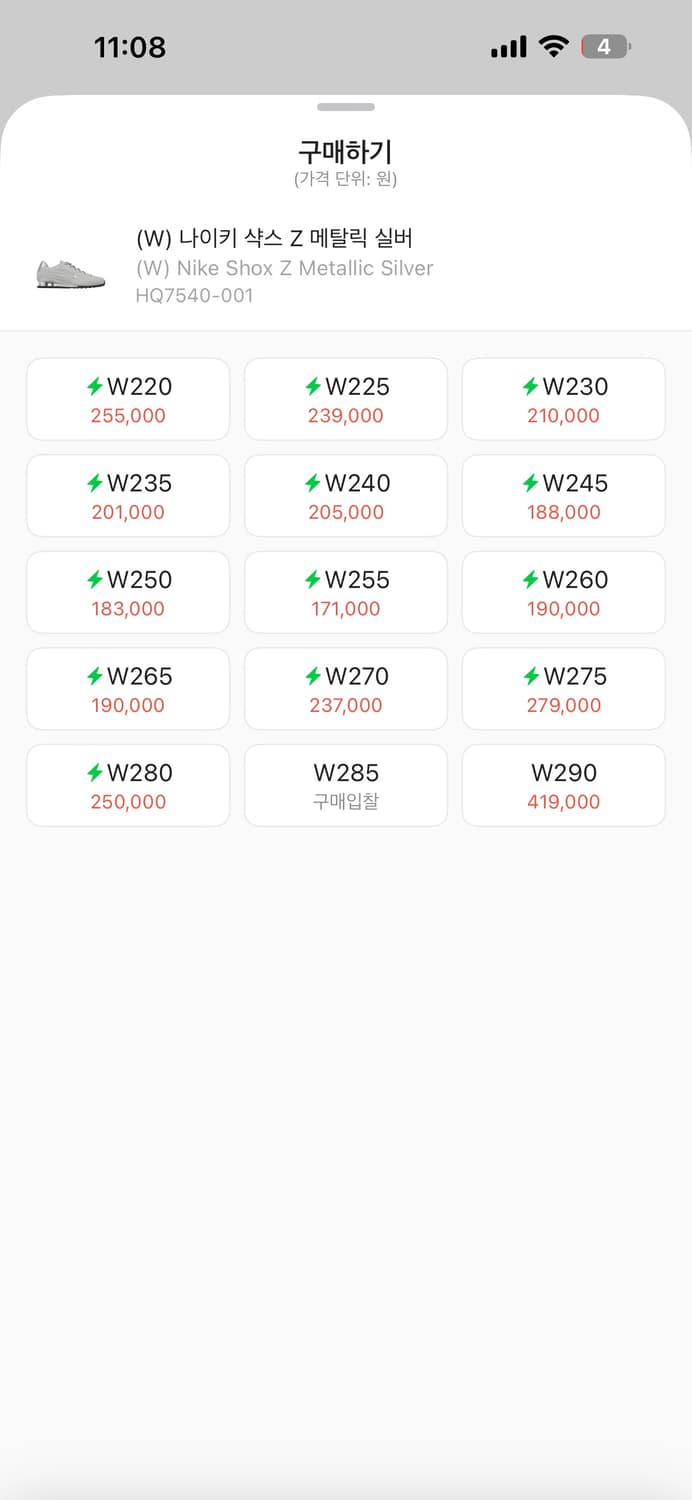The image size is (692, 1500).
Task: Choose the W265 size button
Action: tap(128, 689)
